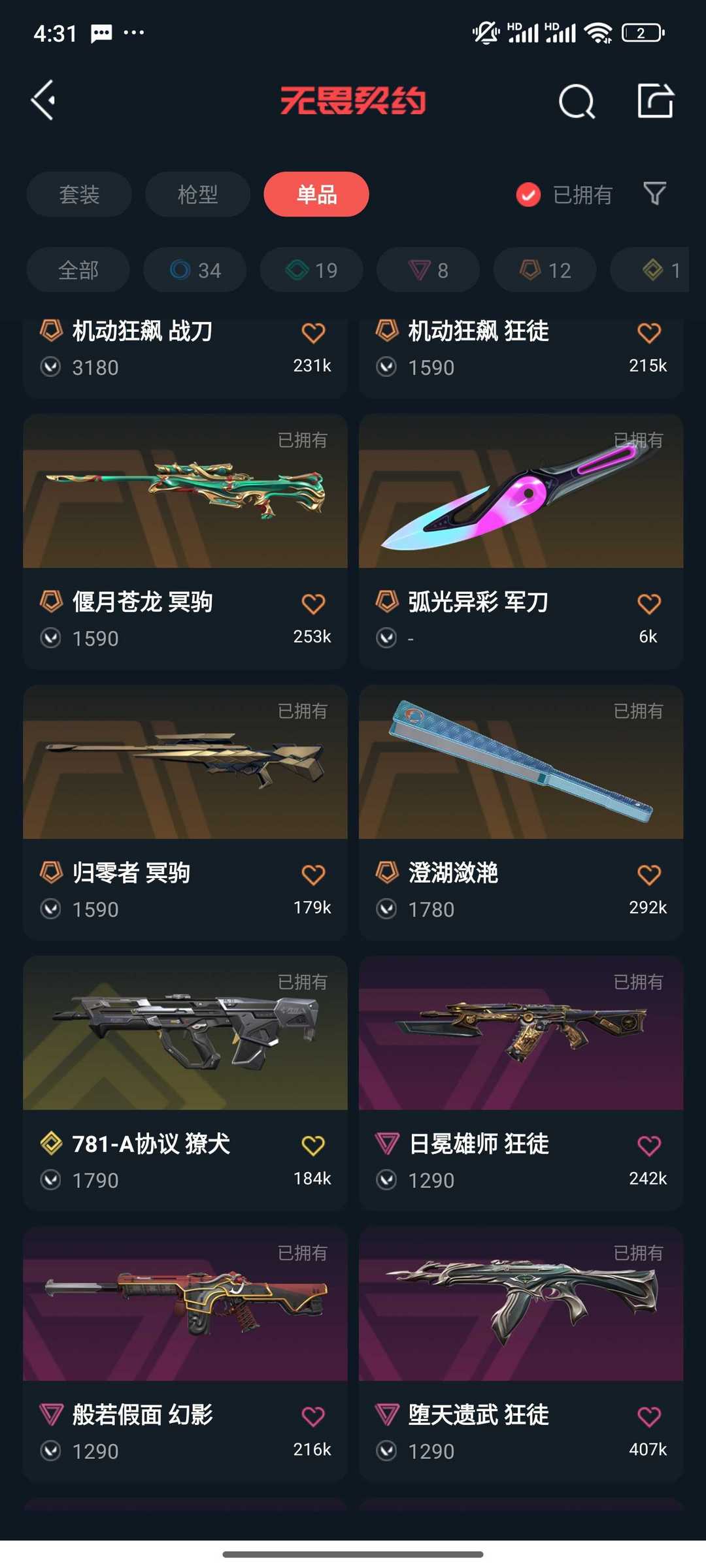Filter by the chip showing 8
This screenshot has height=1568, width=706.
coord(428,270)
